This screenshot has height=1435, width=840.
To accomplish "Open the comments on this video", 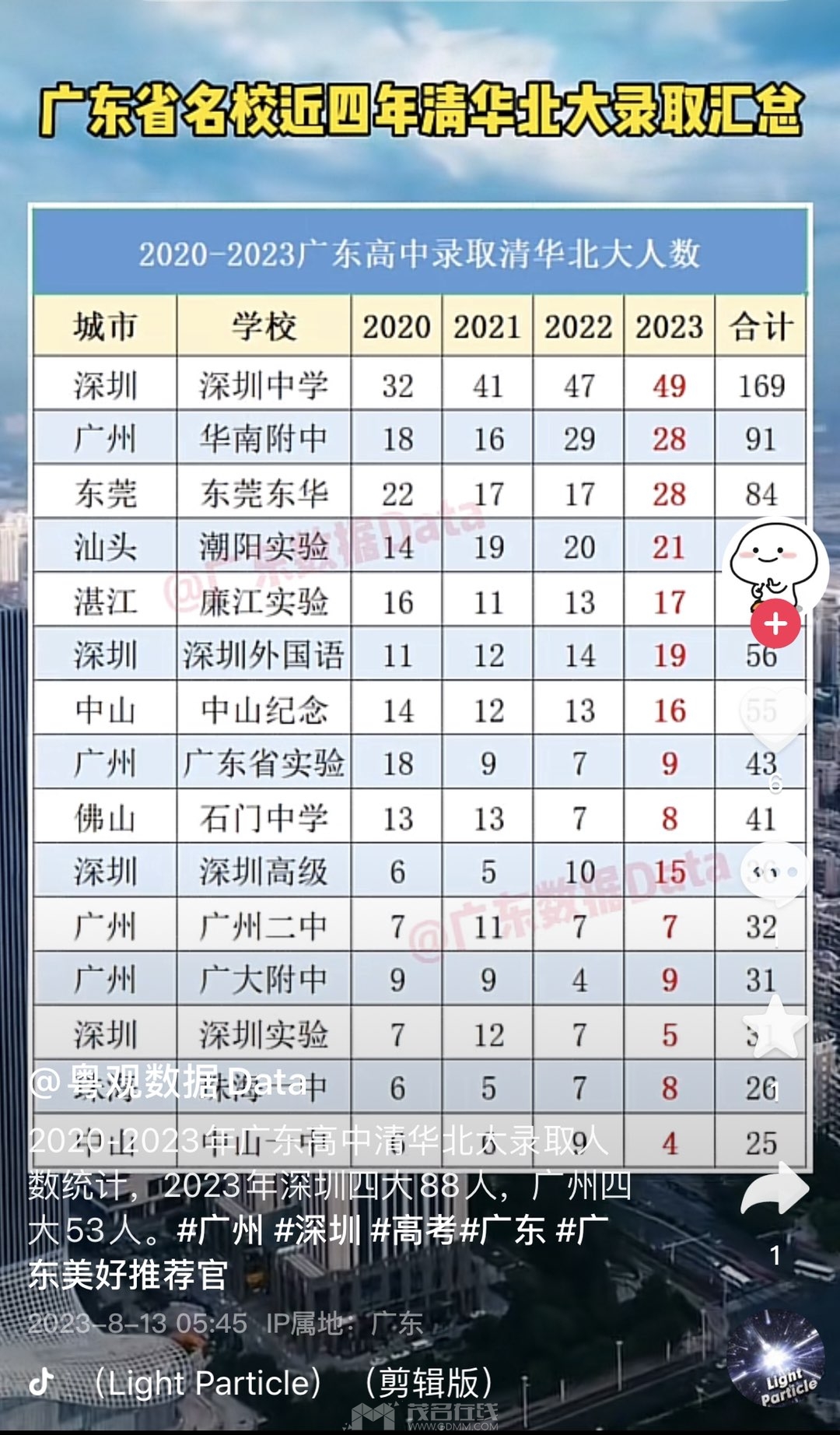I will click(773, 872).
